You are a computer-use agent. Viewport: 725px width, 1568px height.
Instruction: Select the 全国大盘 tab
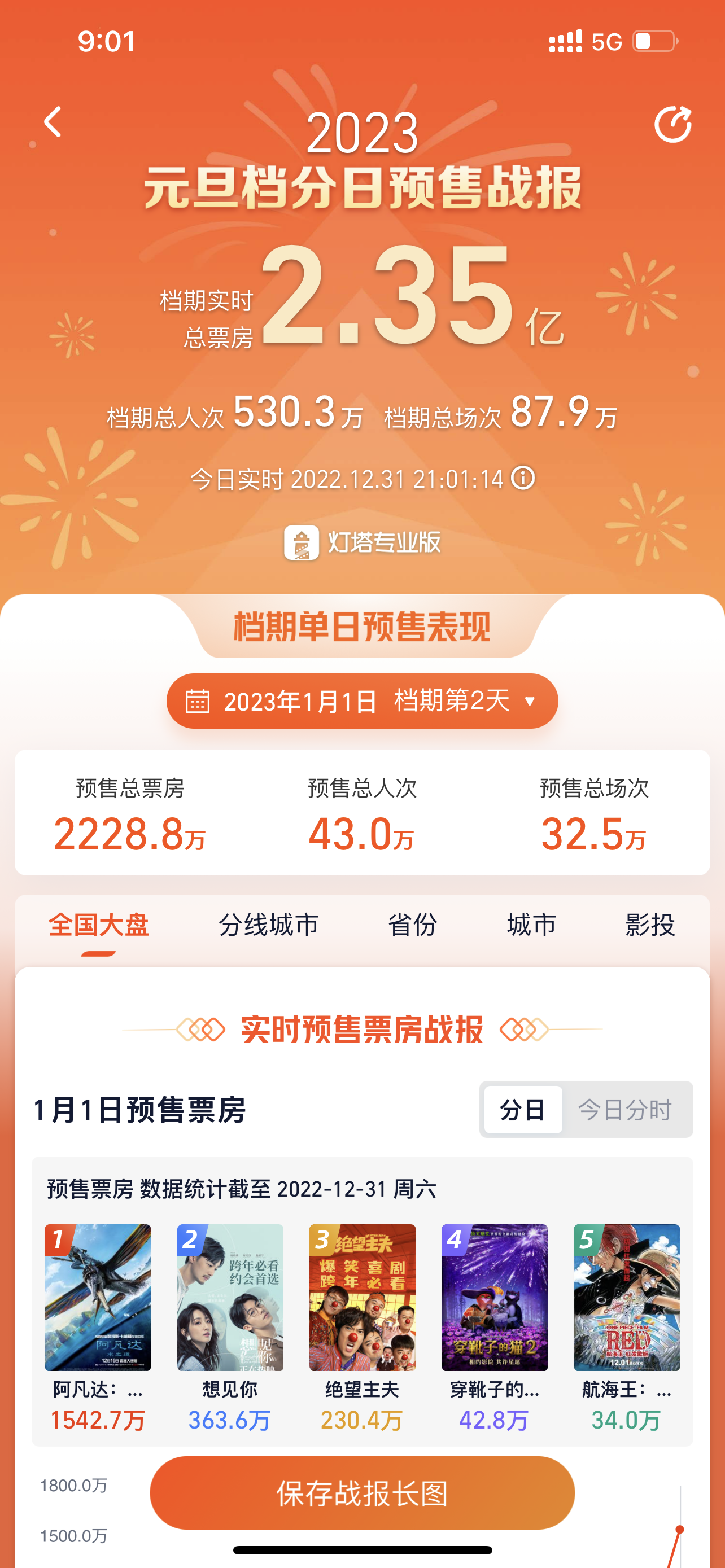(99, 925)
